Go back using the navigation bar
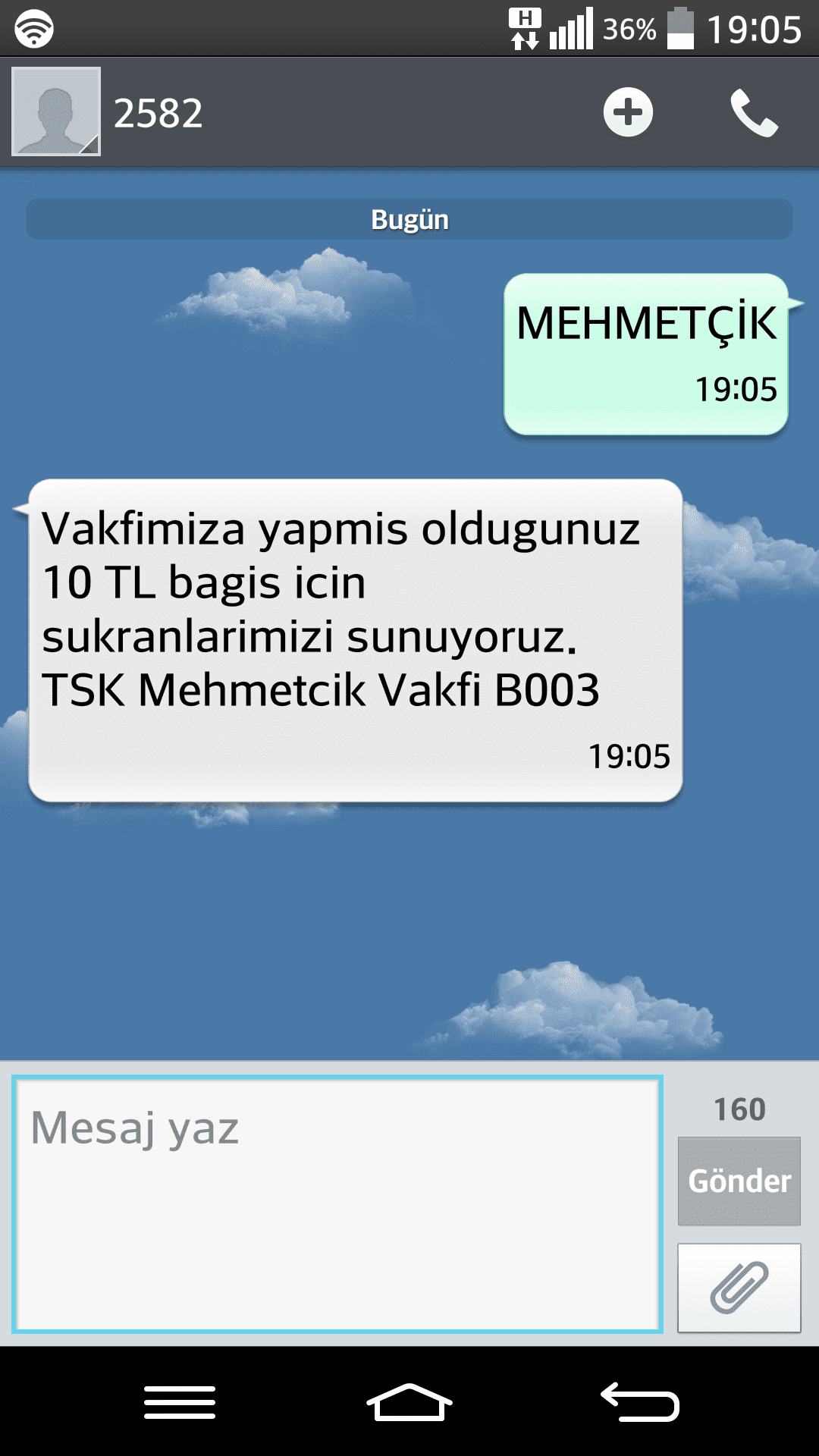Screen dimensions: 819x1456 tap(640, 1402)
